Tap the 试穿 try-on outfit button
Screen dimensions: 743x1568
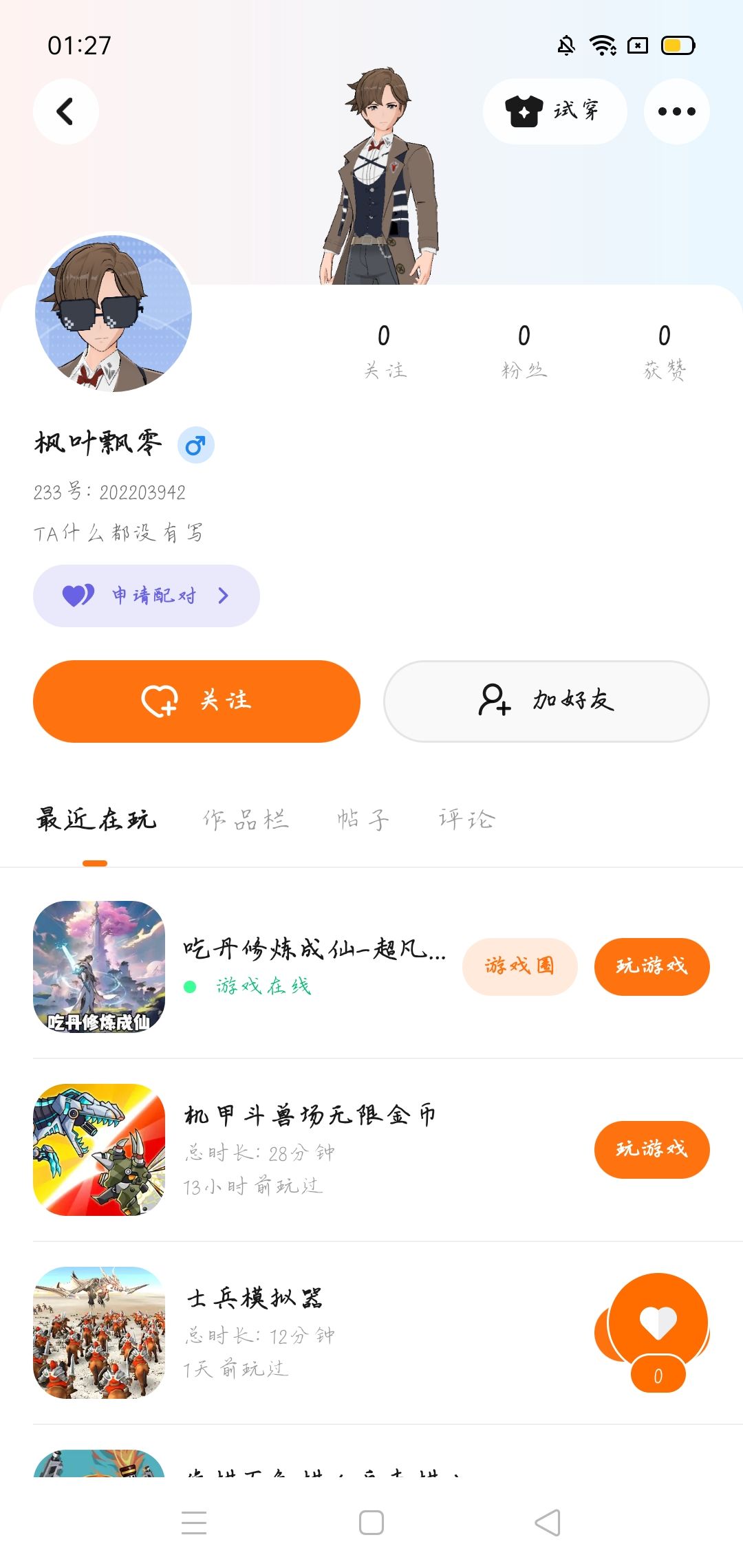coord(554,111)
